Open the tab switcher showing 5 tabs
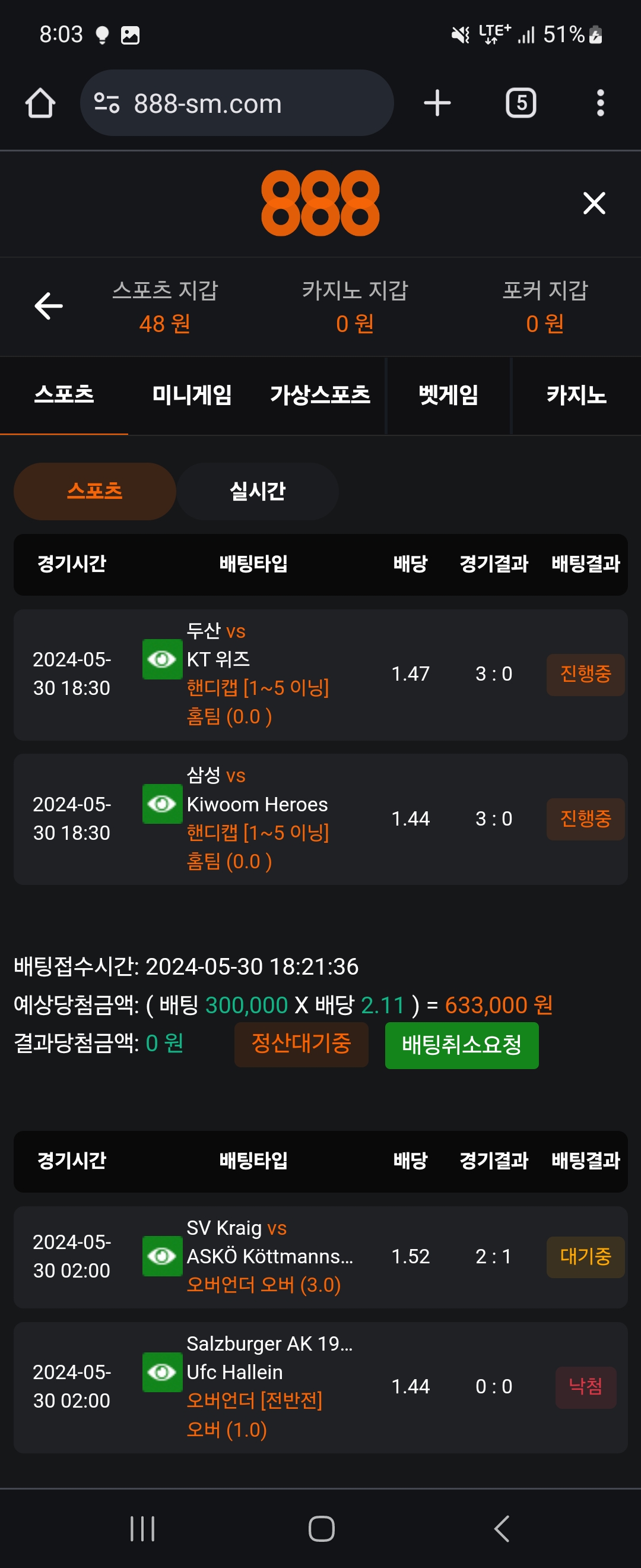The width and height of the screenshot is (641, 1568). click(x=521, y=103)
